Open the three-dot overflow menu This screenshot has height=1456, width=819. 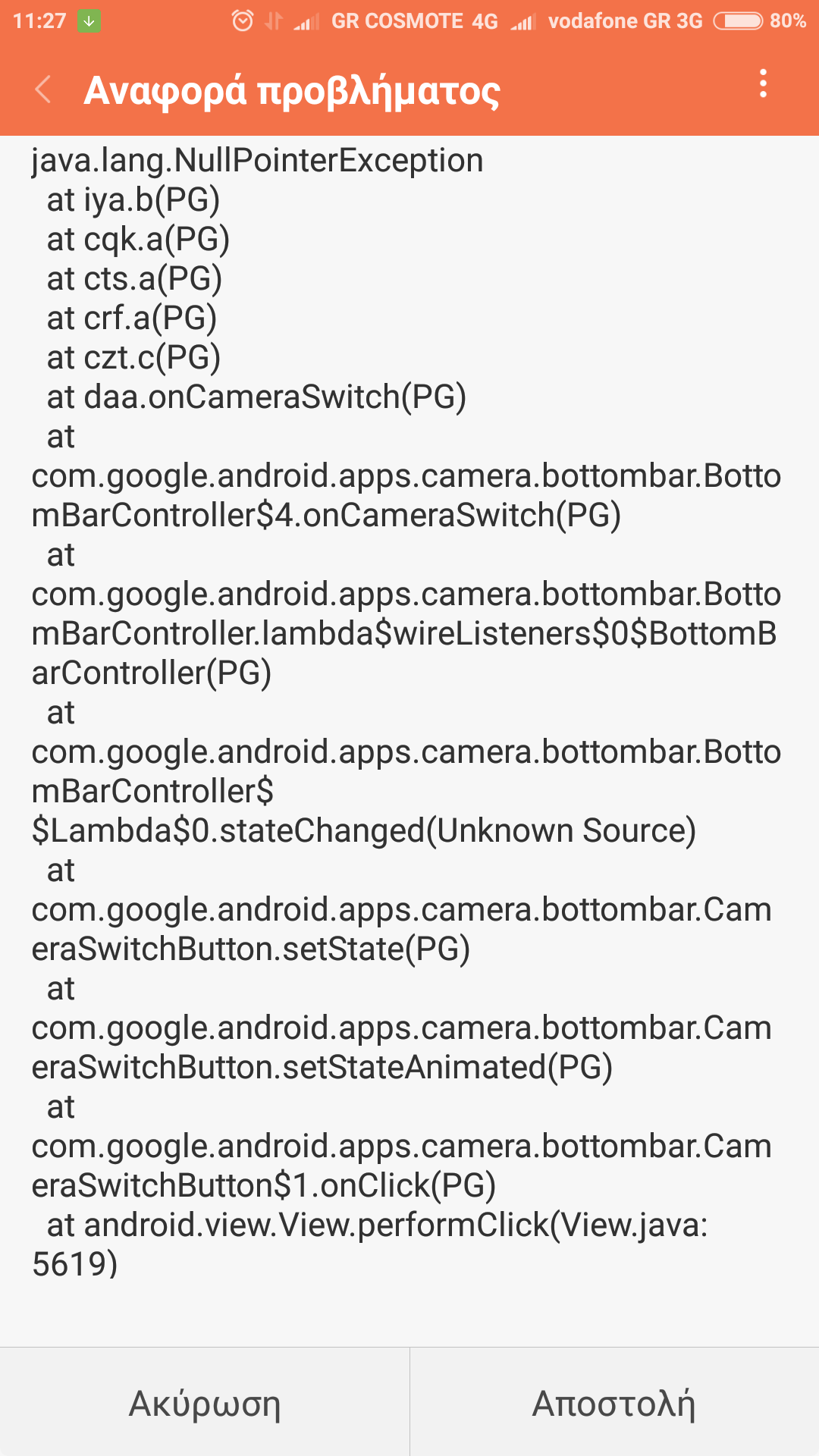(x=763, y=83)
